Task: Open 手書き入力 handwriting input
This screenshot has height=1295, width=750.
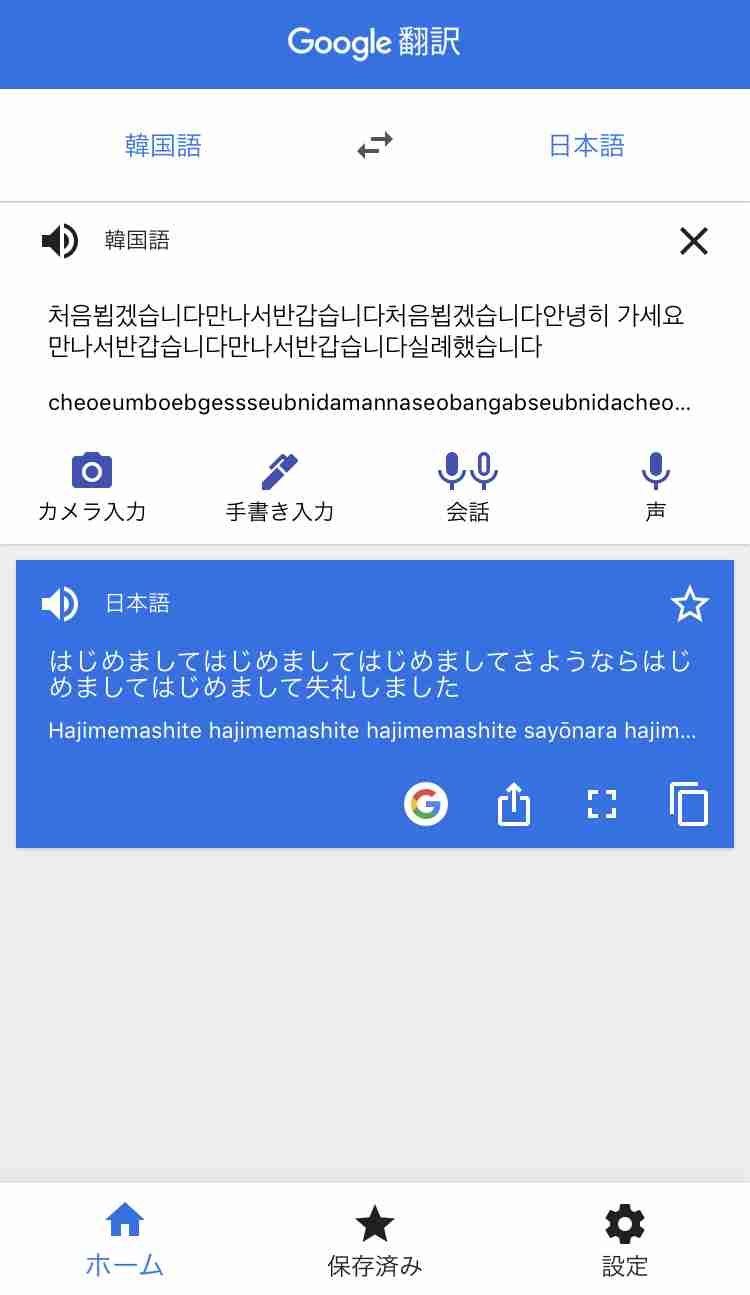Action: (x=280, y=486)
